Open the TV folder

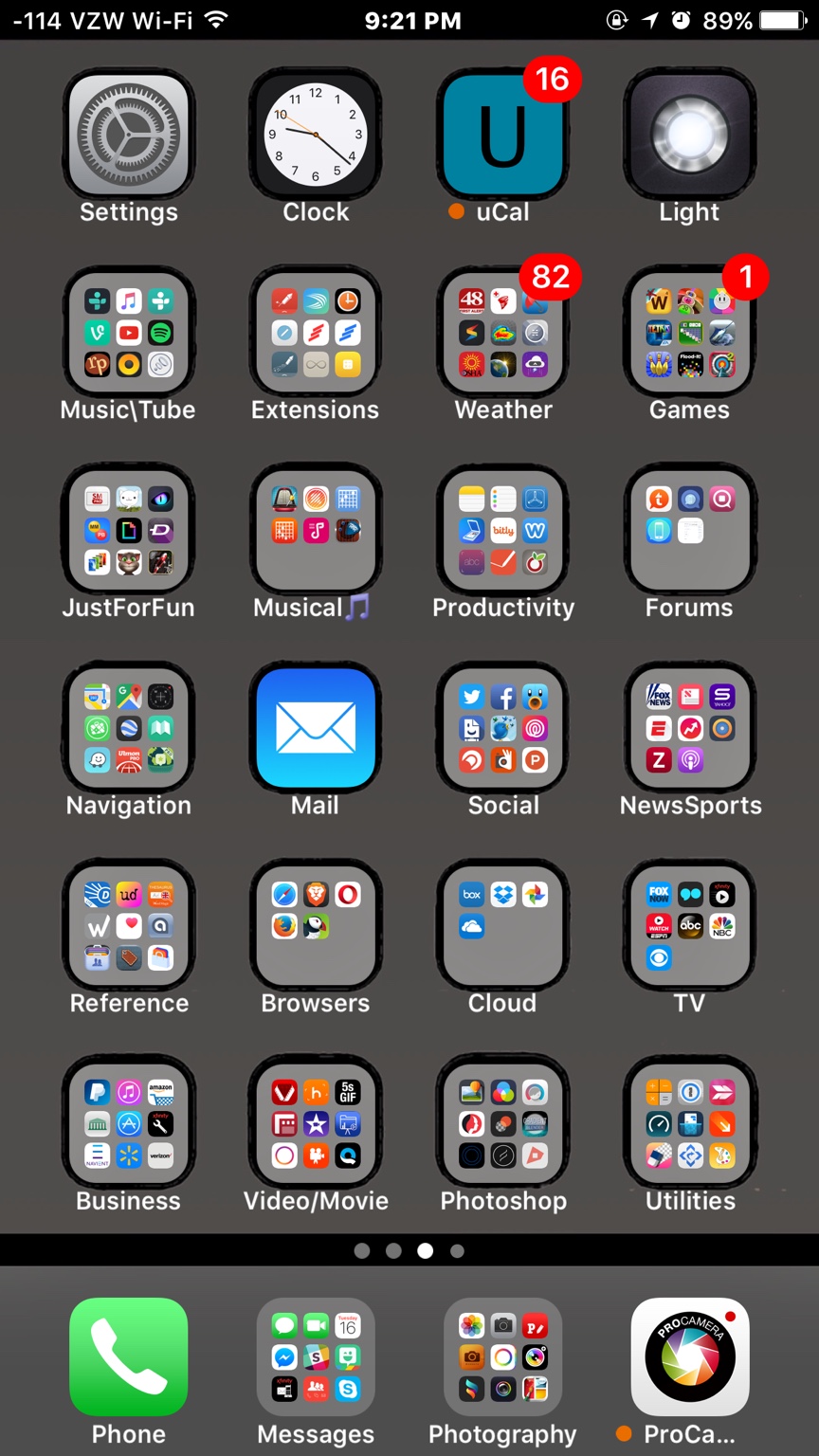click(689, 925)
